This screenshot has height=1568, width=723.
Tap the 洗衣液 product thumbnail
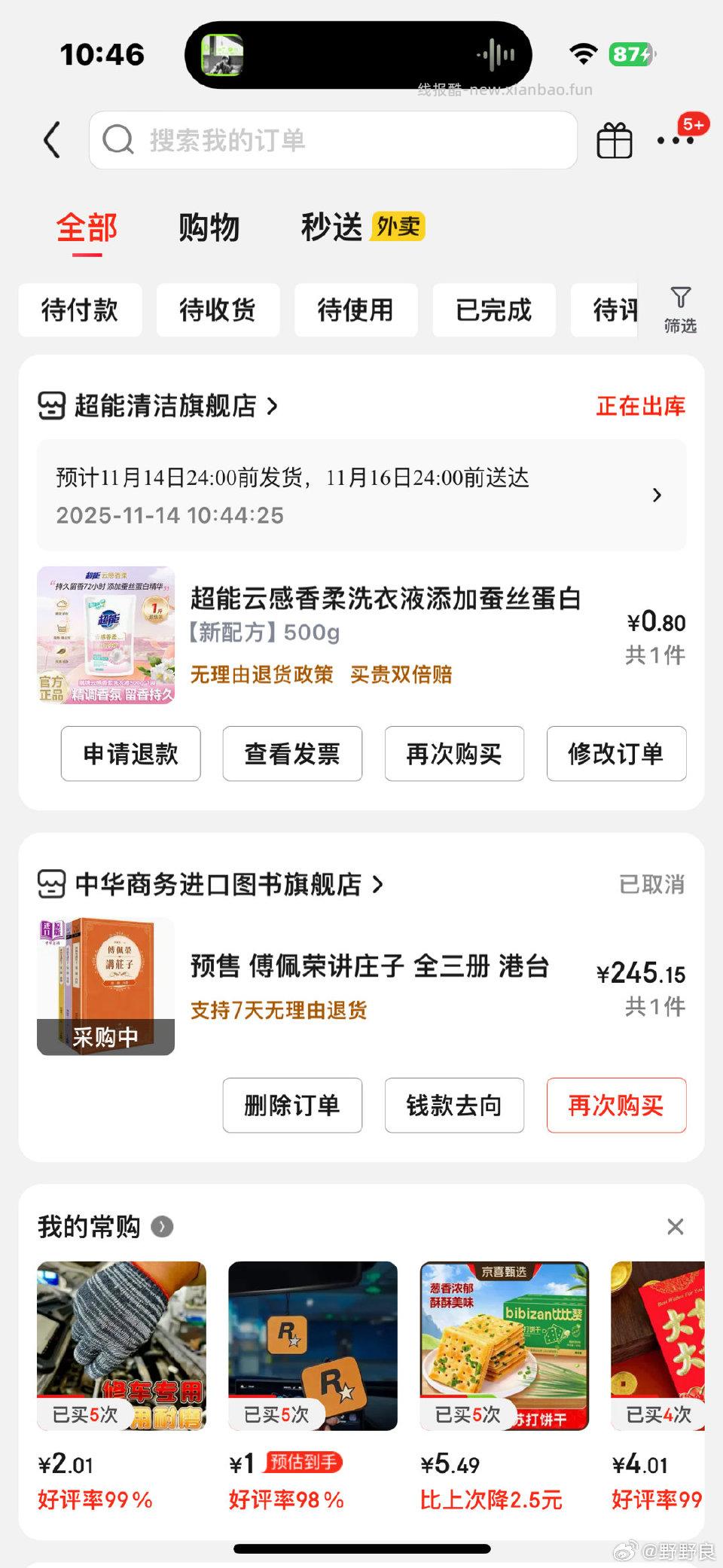(105, 635)
